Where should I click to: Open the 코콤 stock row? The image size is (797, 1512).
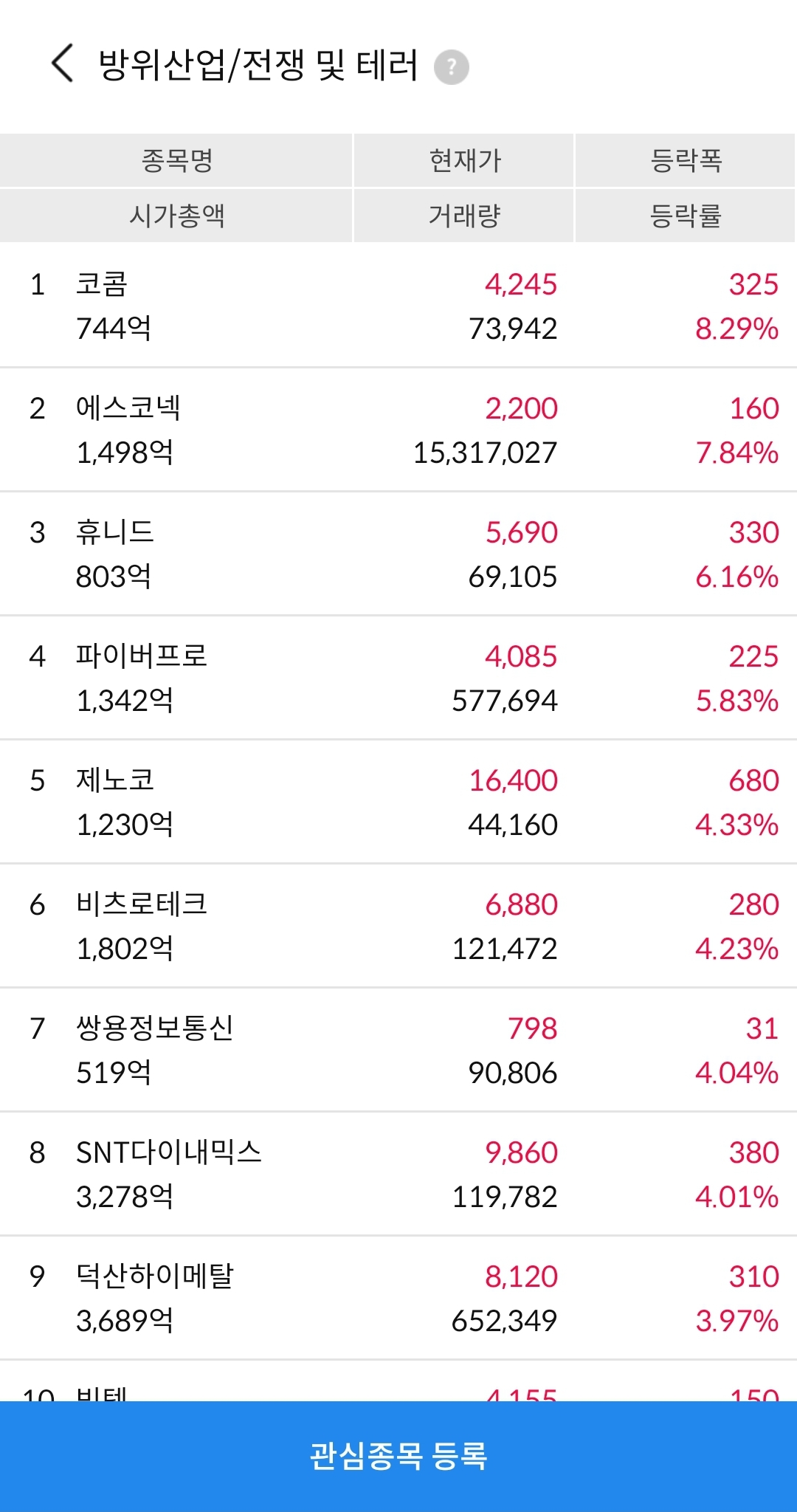(x=398, y=306)
